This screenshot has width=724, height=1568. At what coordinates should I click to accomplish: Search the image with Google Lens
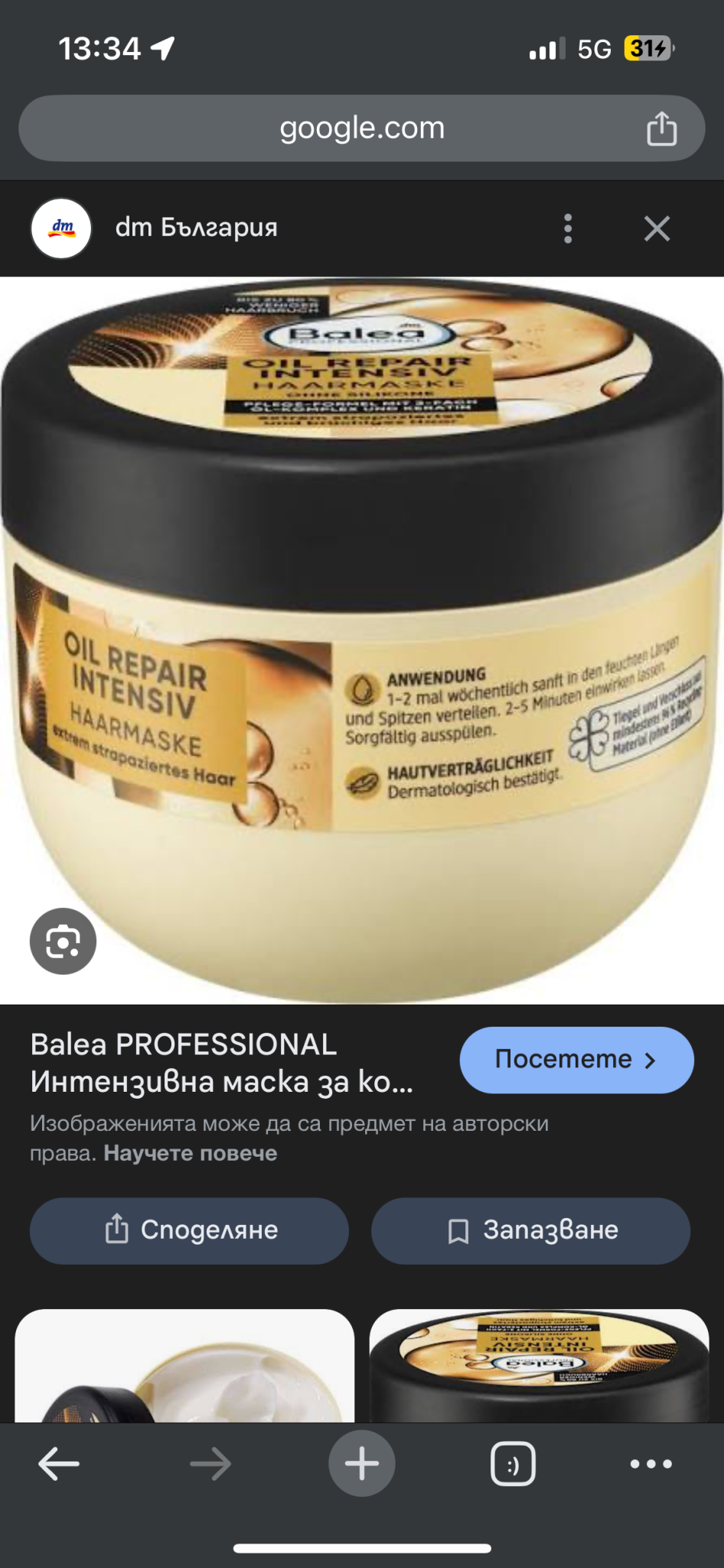[63, 941]
